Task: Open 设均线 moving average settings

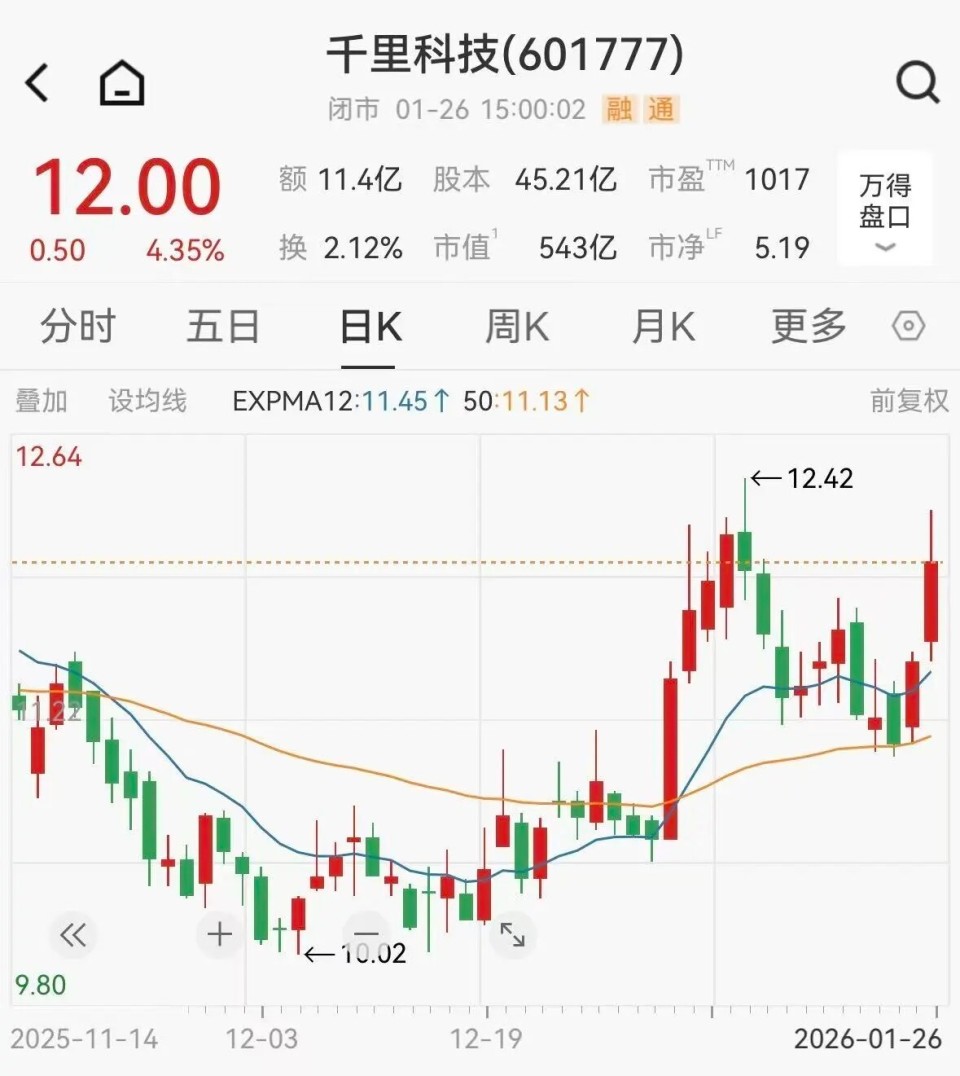Action: 145,400
